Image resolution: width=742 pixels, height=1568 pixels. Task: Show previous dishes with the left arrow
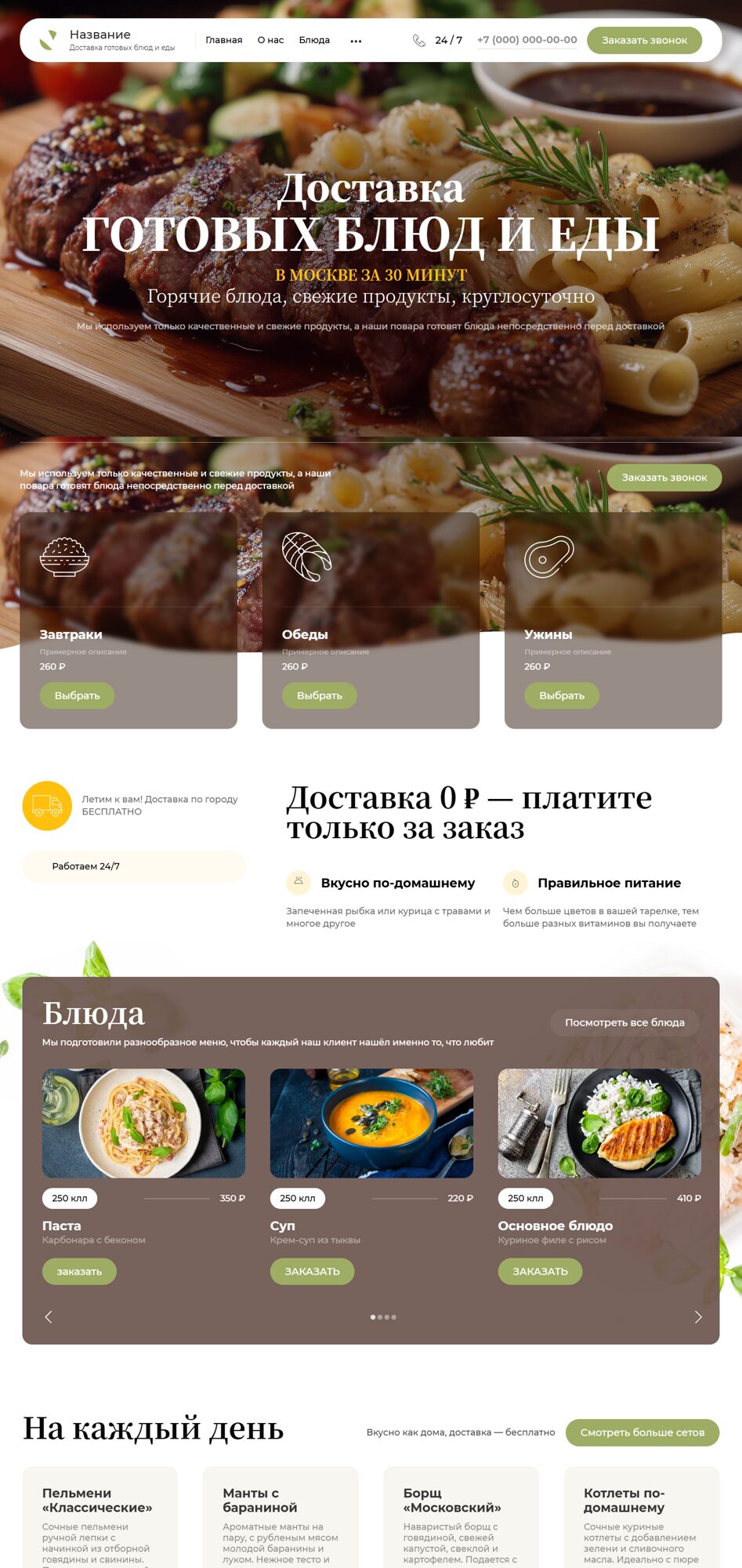pos(49,1317)
